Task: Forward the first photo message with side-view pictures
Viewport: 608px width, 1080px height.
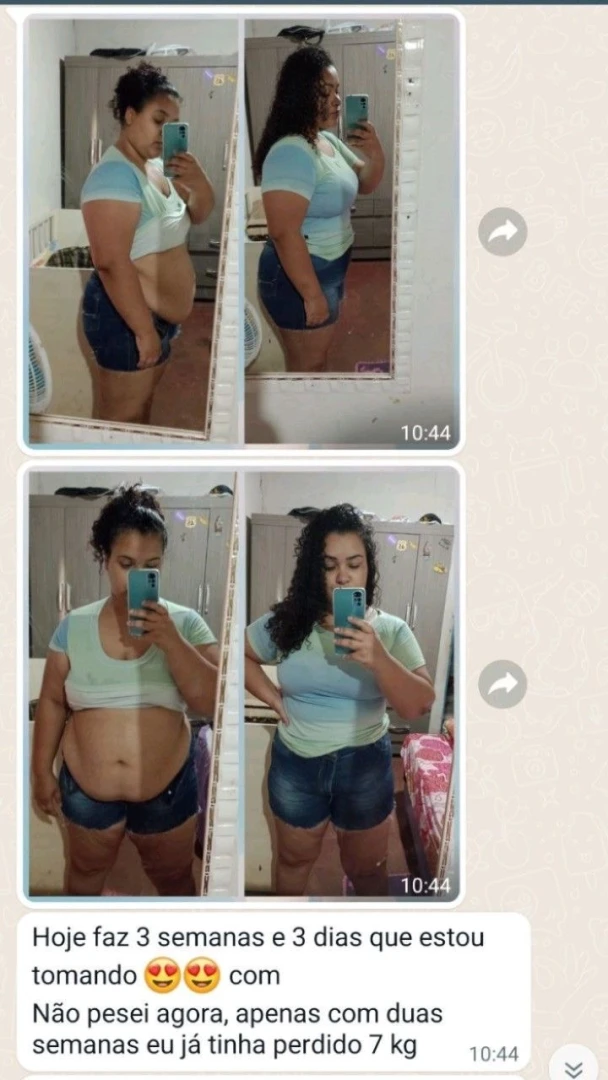Action: coord(503,232)
